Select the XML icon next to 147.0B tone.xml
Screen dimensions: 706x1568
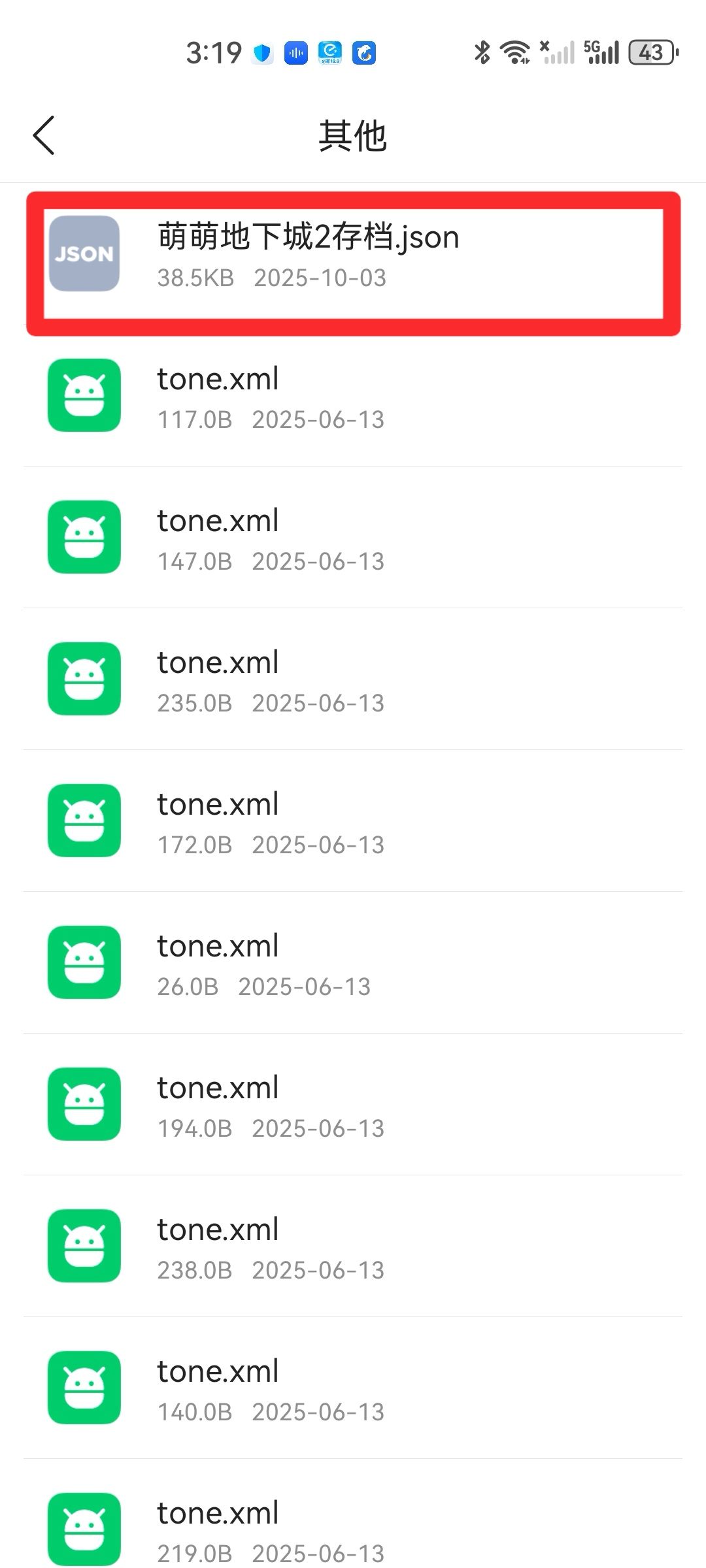tap(84, 537)
